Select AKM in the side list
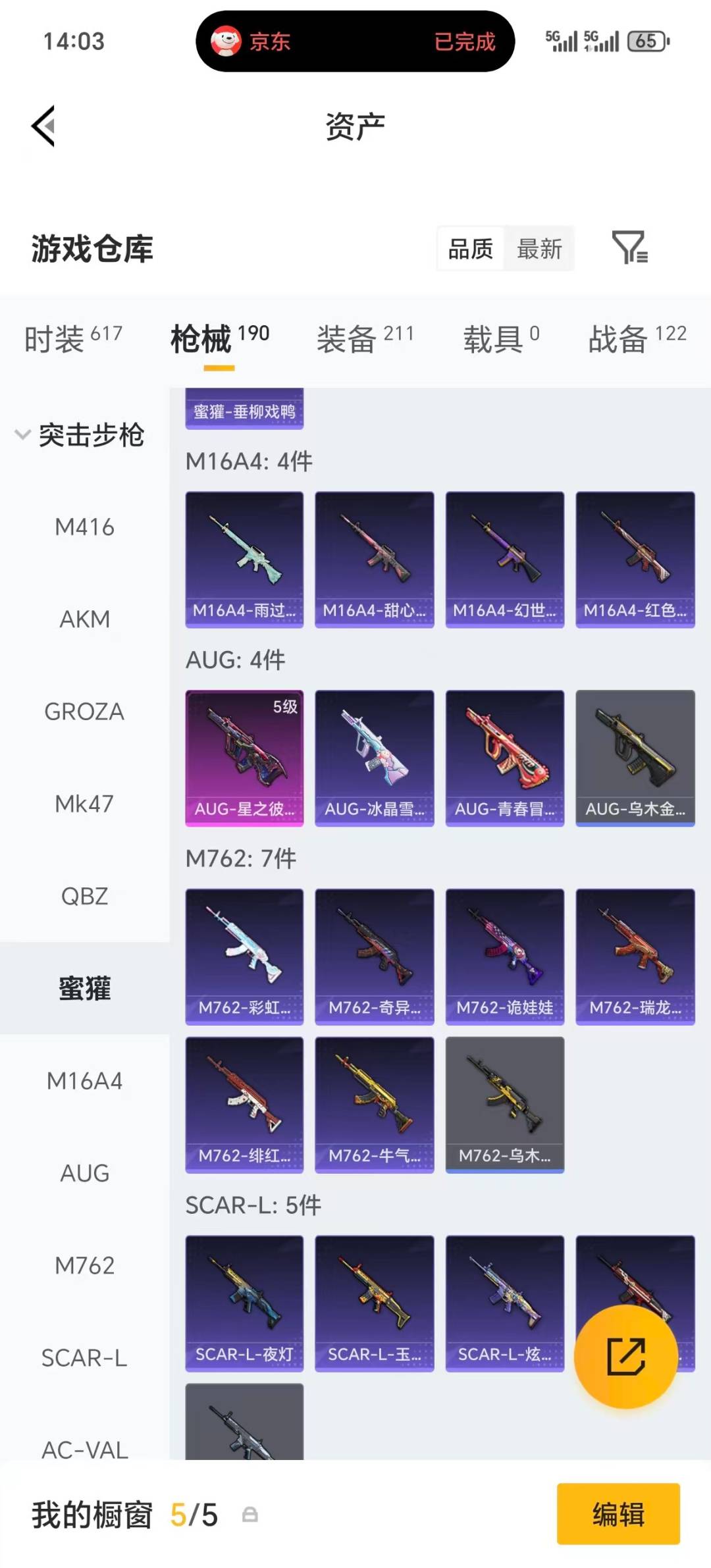Image resolution: width=711 pixels, height=1568 pixels. (84, 619)
